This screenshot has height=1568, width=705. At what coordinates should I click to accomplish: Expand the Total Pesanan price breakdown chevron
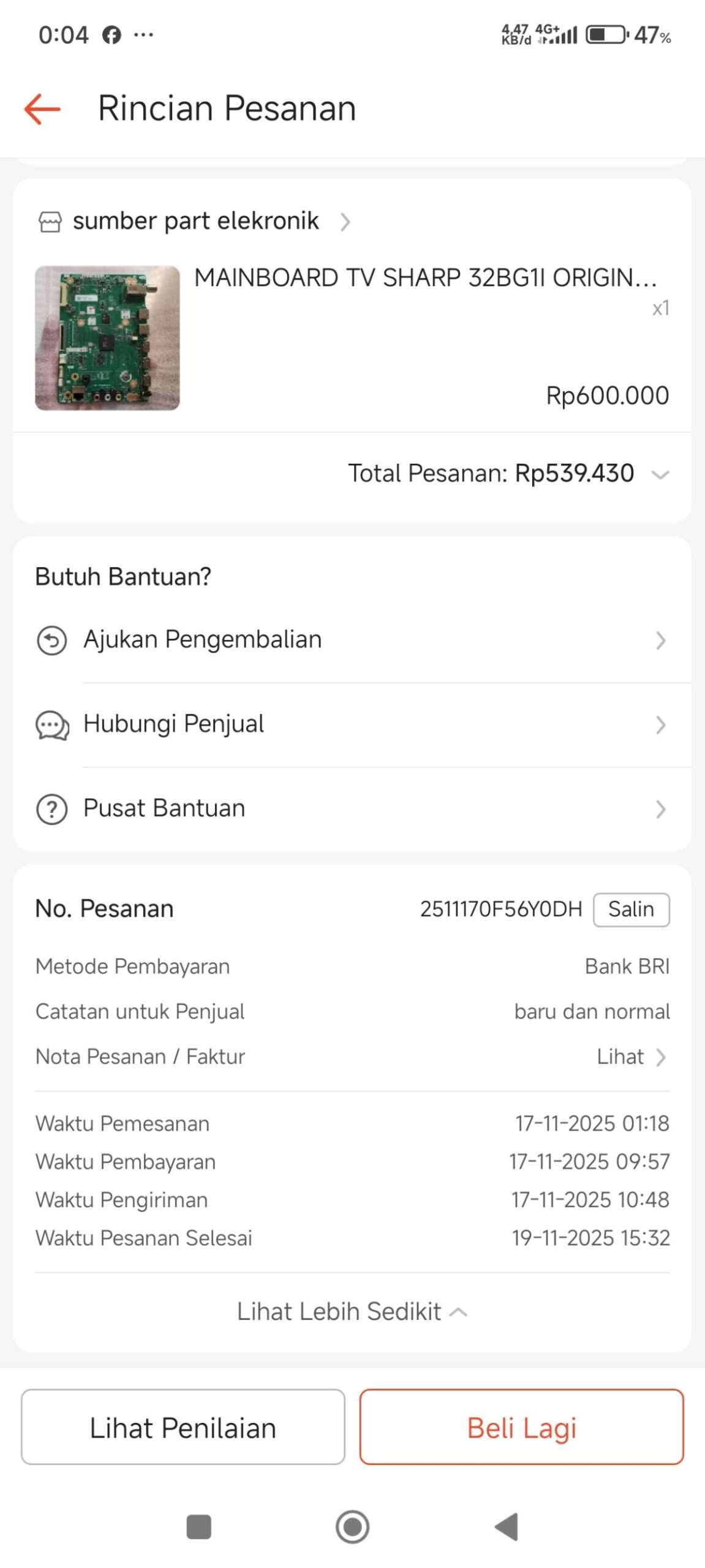(x=660, y=474)
